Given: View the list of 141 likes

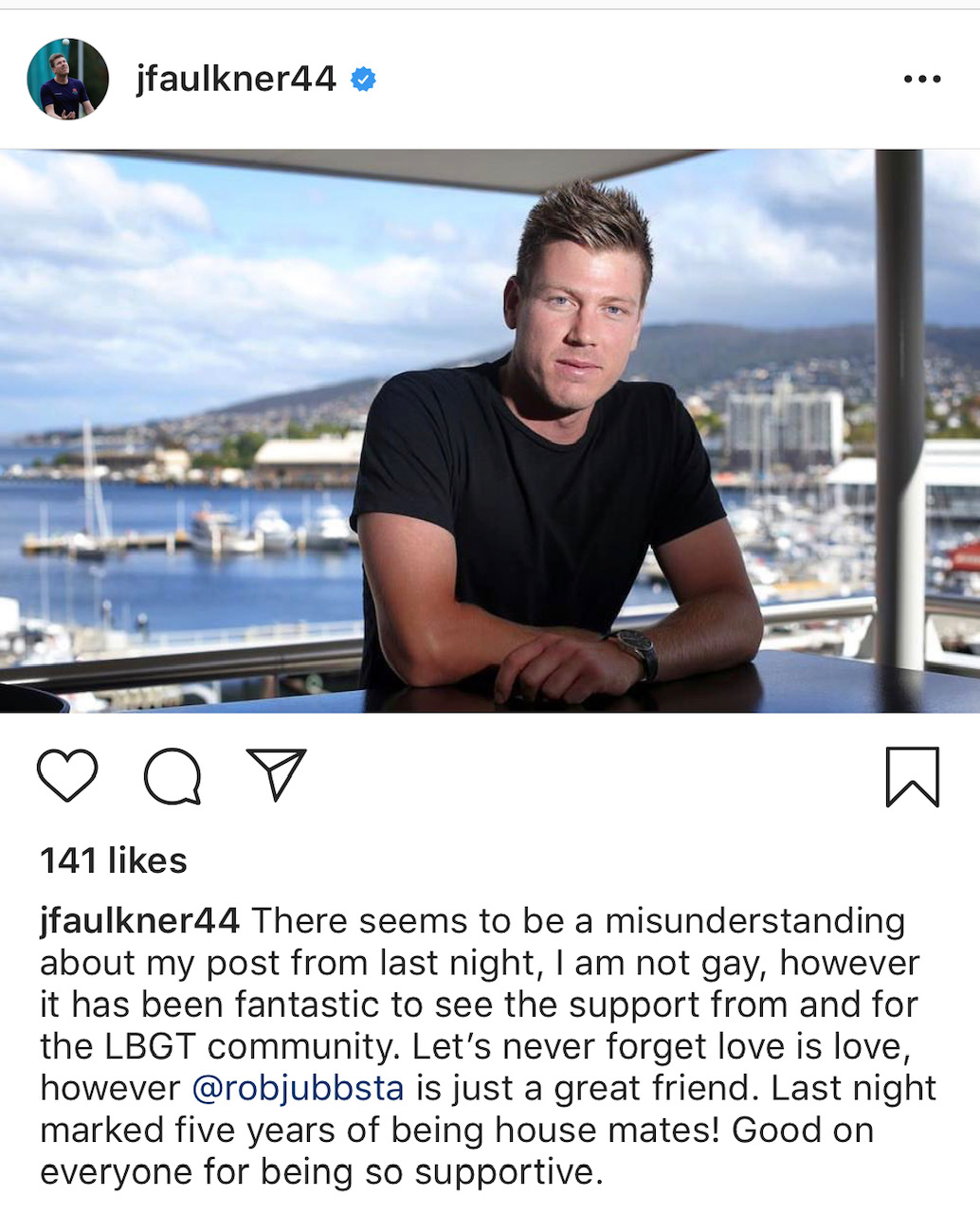Looking at the screenshot, I should click(114, 860).
